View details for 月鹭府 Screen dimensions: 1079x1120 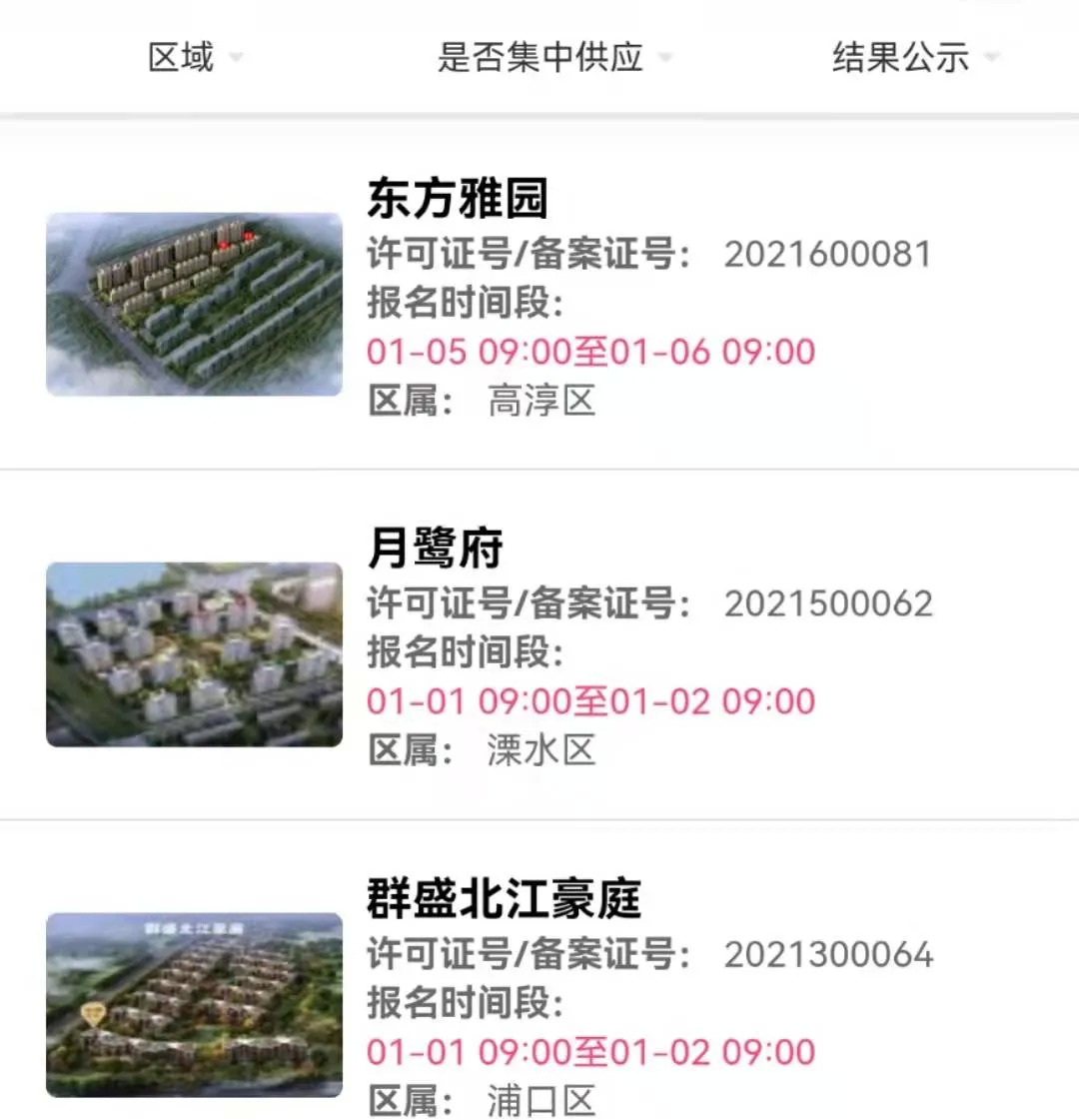pos(436,548)
